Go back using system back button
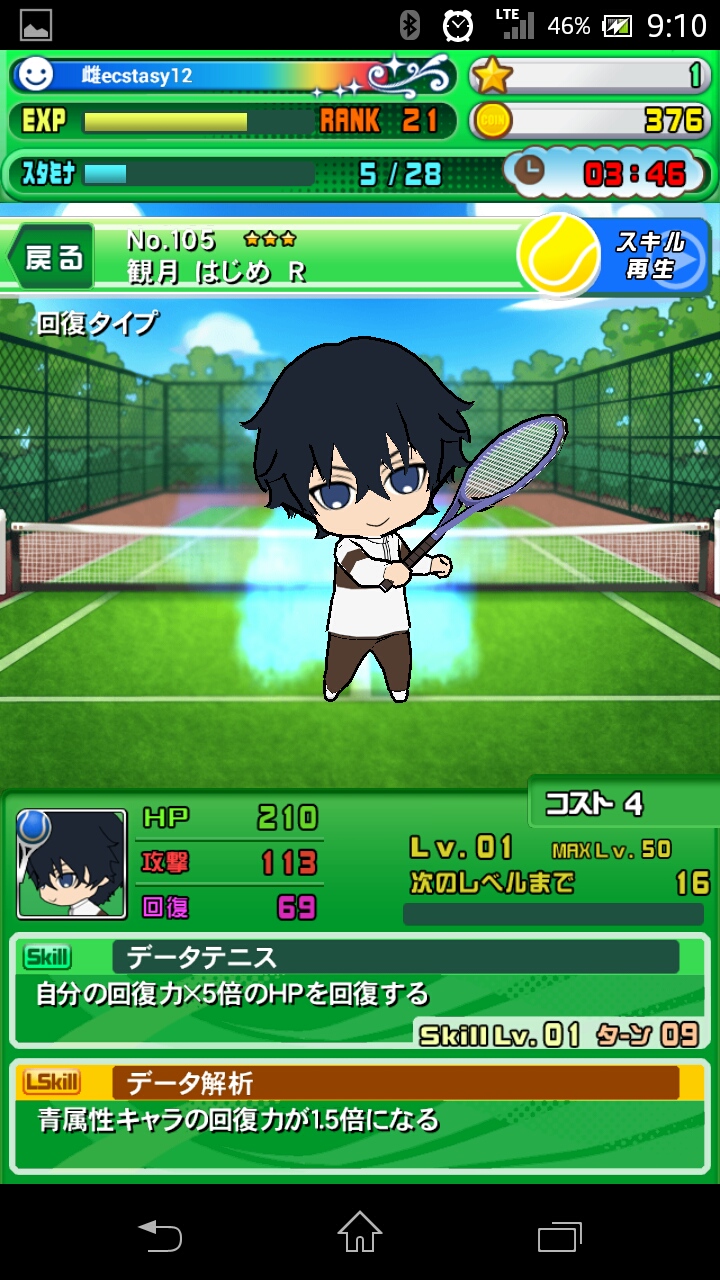720x1280 pixels. (x=160, y=1235)
